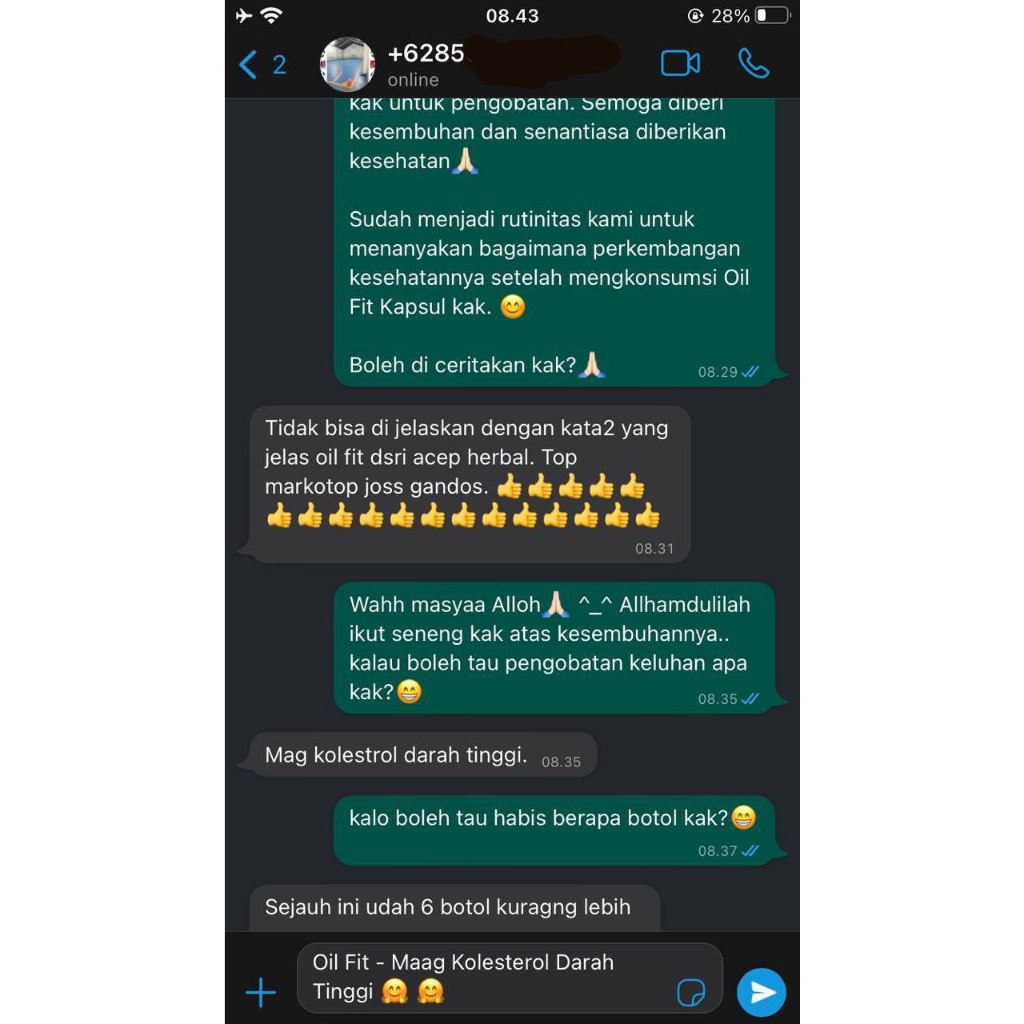
Task: Go back to the chat list
Action: 261,65
